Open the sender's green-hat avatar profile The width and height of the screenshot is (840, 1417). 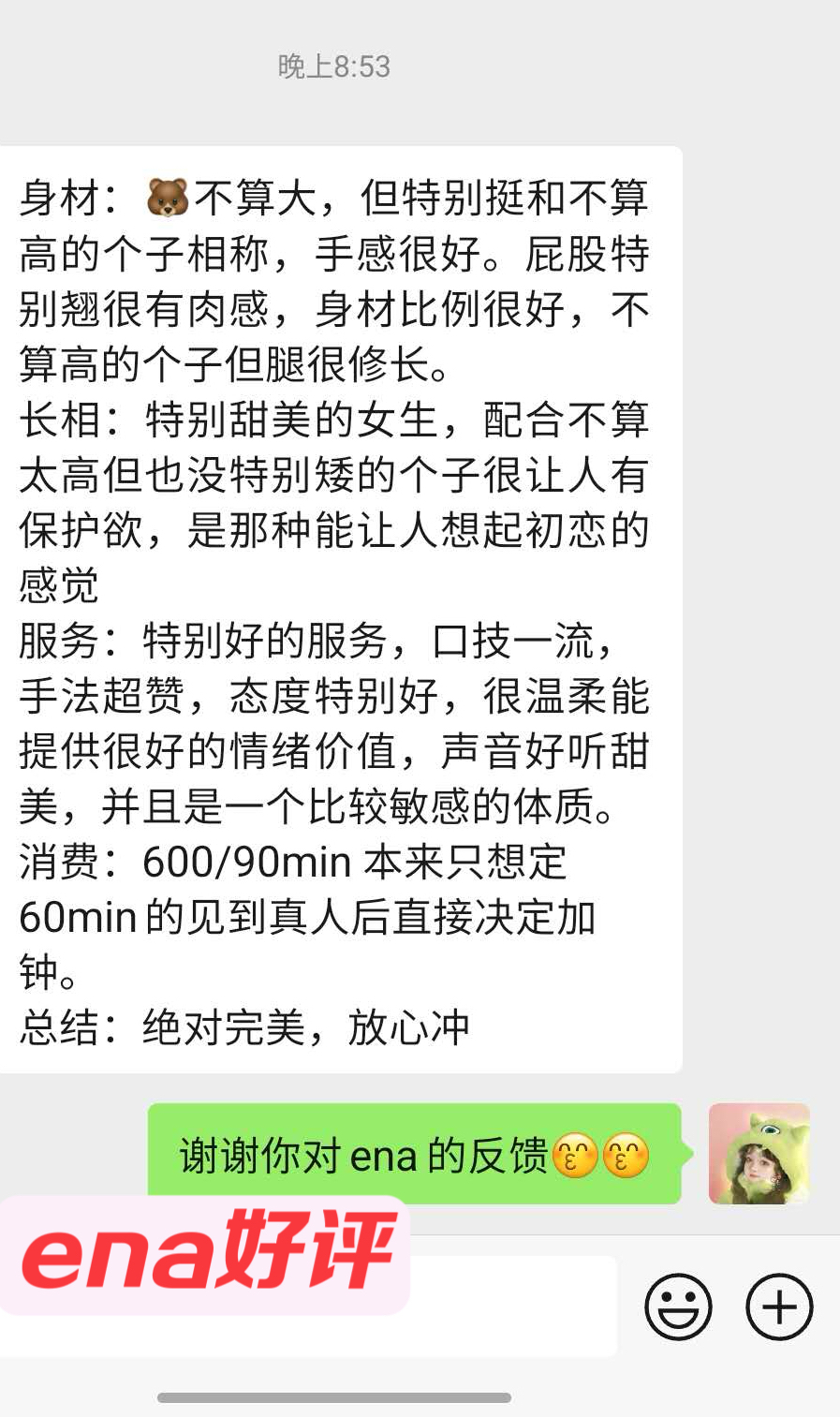click(759, 1153)
